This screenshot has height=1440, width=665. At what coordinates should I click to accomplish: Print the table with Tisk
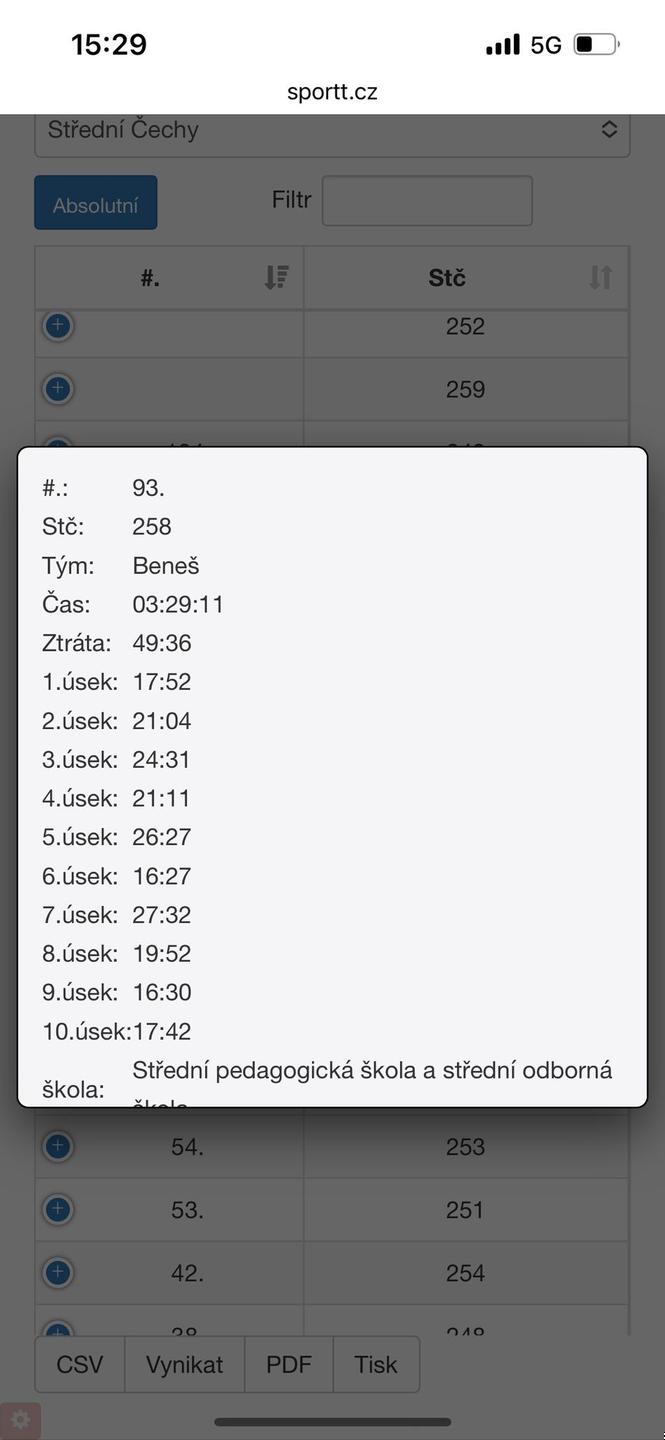(x=376, y=1364)
